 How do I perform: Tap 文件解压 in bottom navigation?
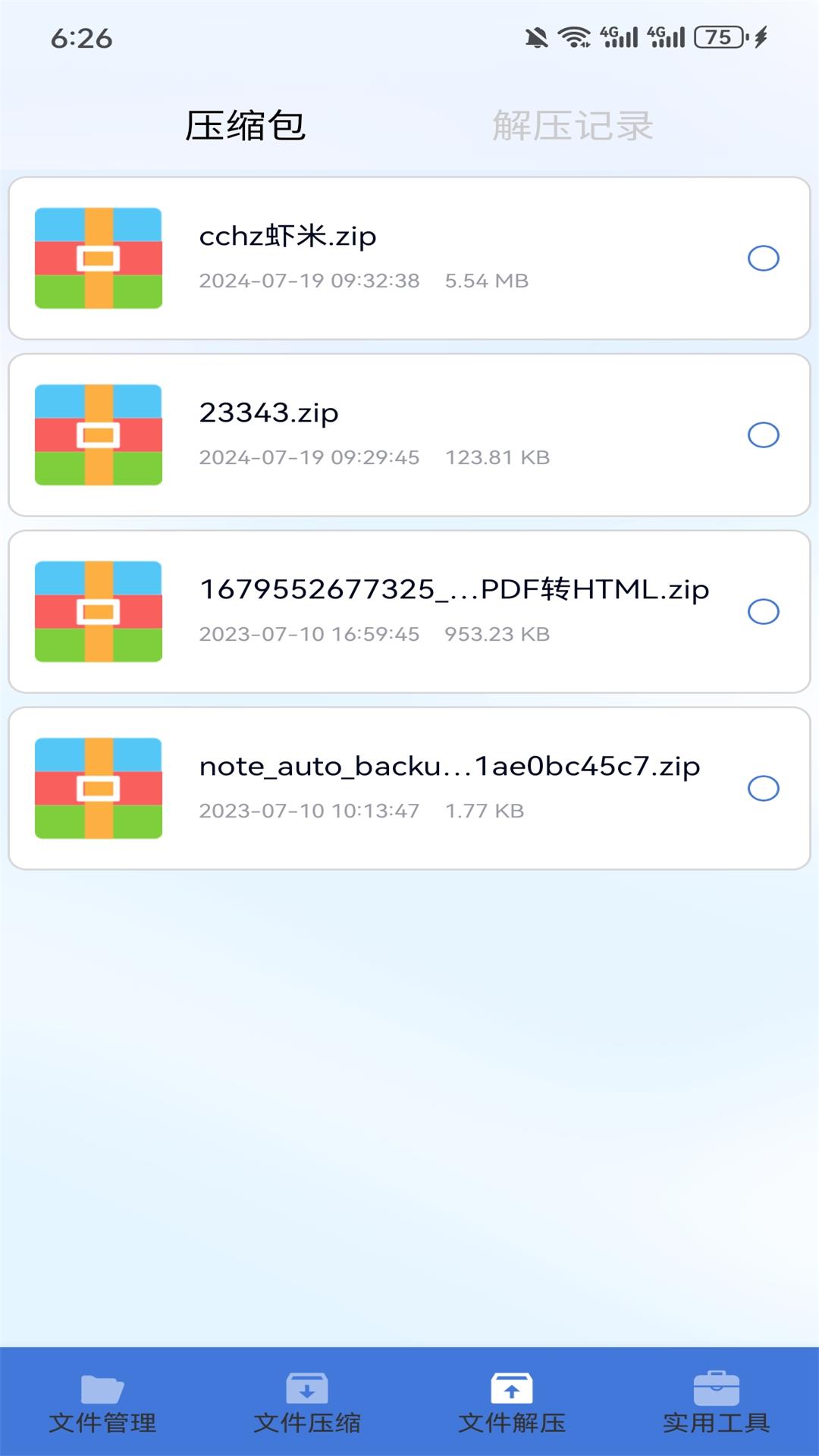pyautogui.click(x=512, y=1403)
